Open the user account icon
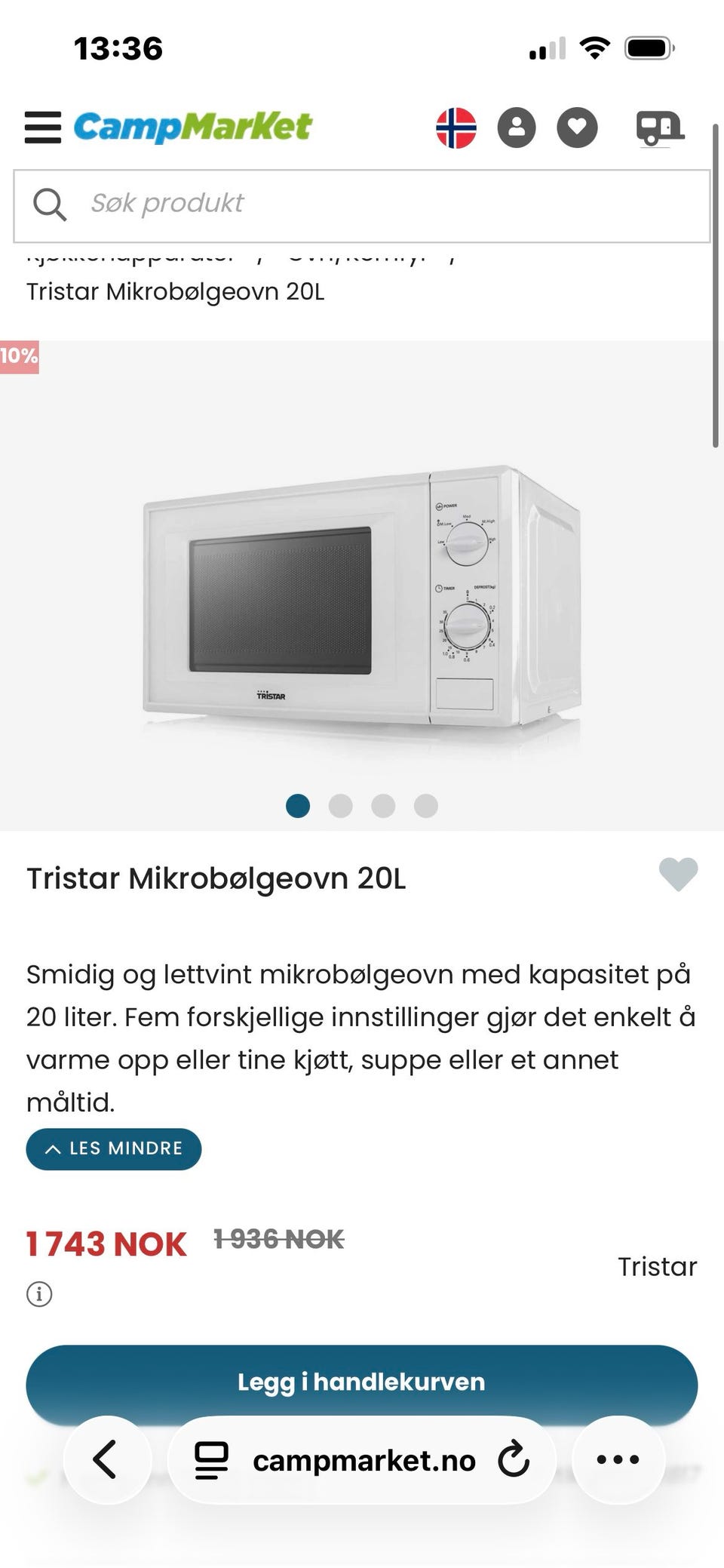This screenshot has width=724, height=1568. point(517,128)
